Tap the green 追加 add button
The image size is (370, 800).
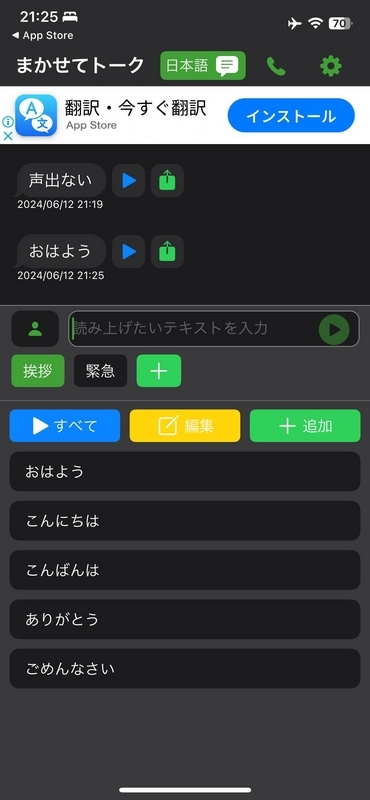pyautogui.click(x=305, y=426)
